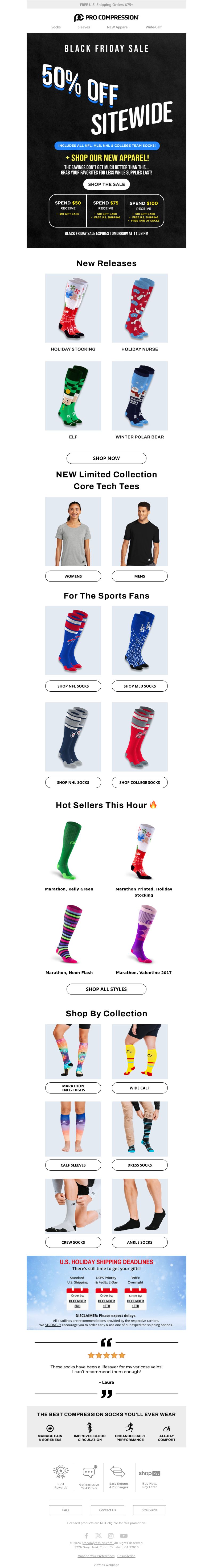The image size is (213, 1568).
Task: Tap SHOP NOW under New Releases
Action: click(106, 458)
